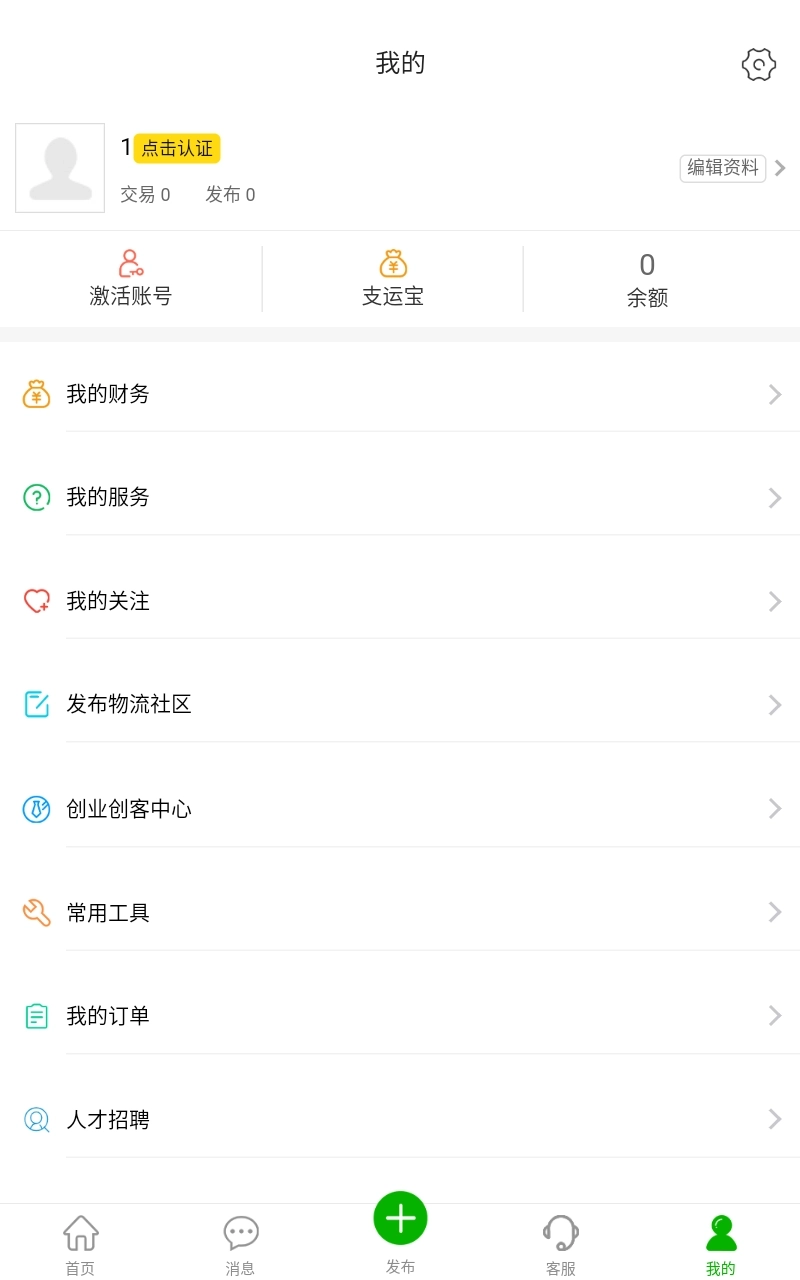Open 发布物流社区

tap(400, 705)
